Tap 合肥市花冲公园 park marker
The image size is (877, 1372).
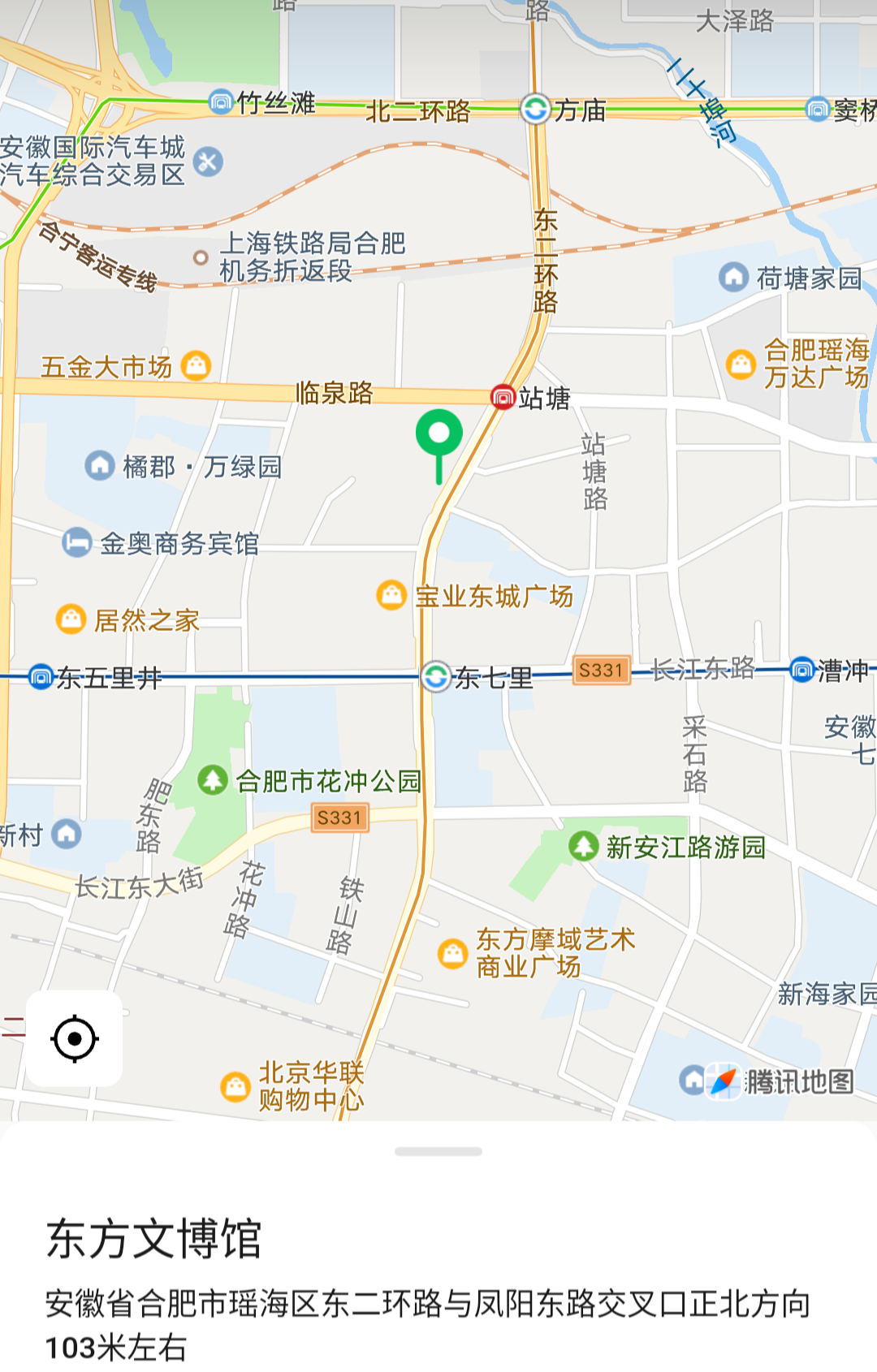pyautogui.click(x=213, y=780)
